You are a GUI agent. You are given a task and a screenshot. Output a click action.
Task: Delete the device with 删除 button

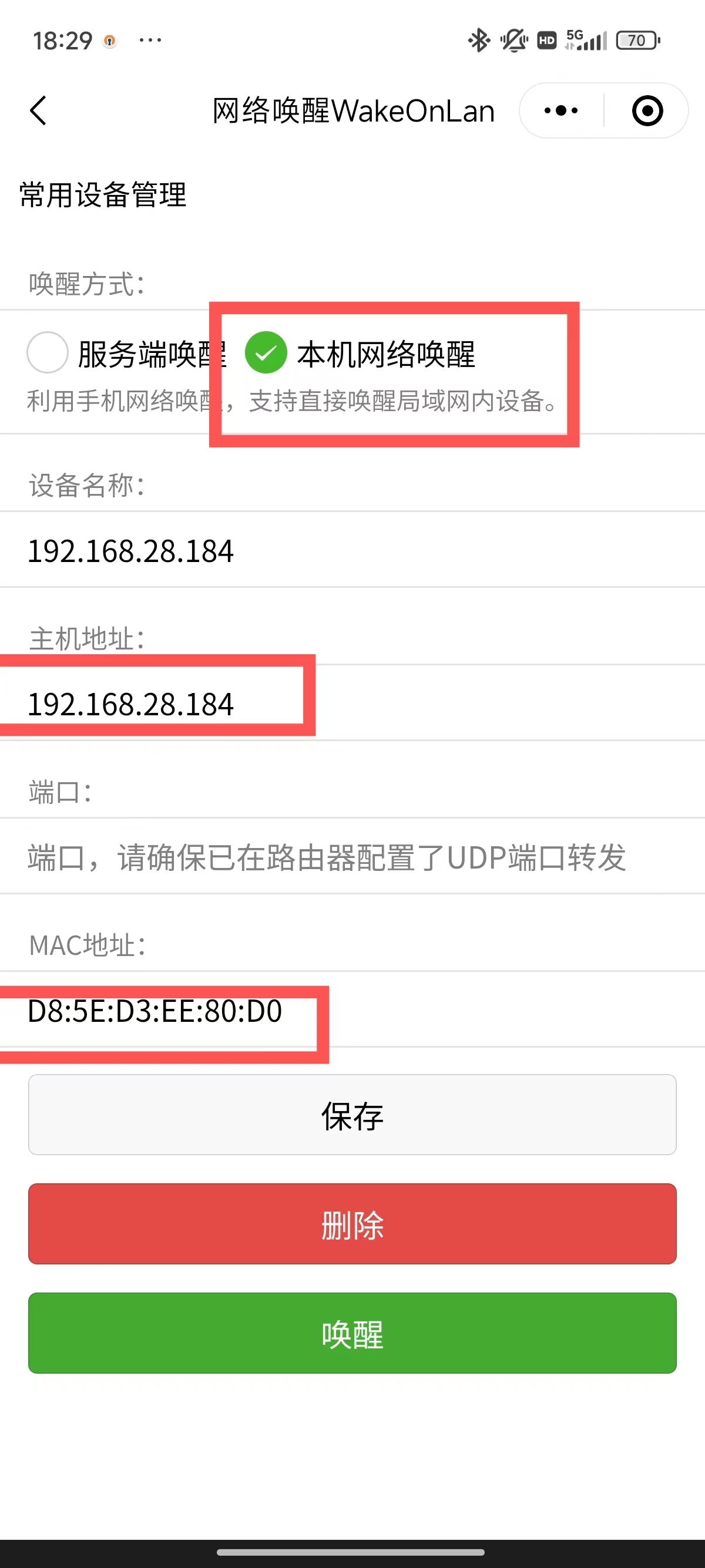pos(352,1224)
